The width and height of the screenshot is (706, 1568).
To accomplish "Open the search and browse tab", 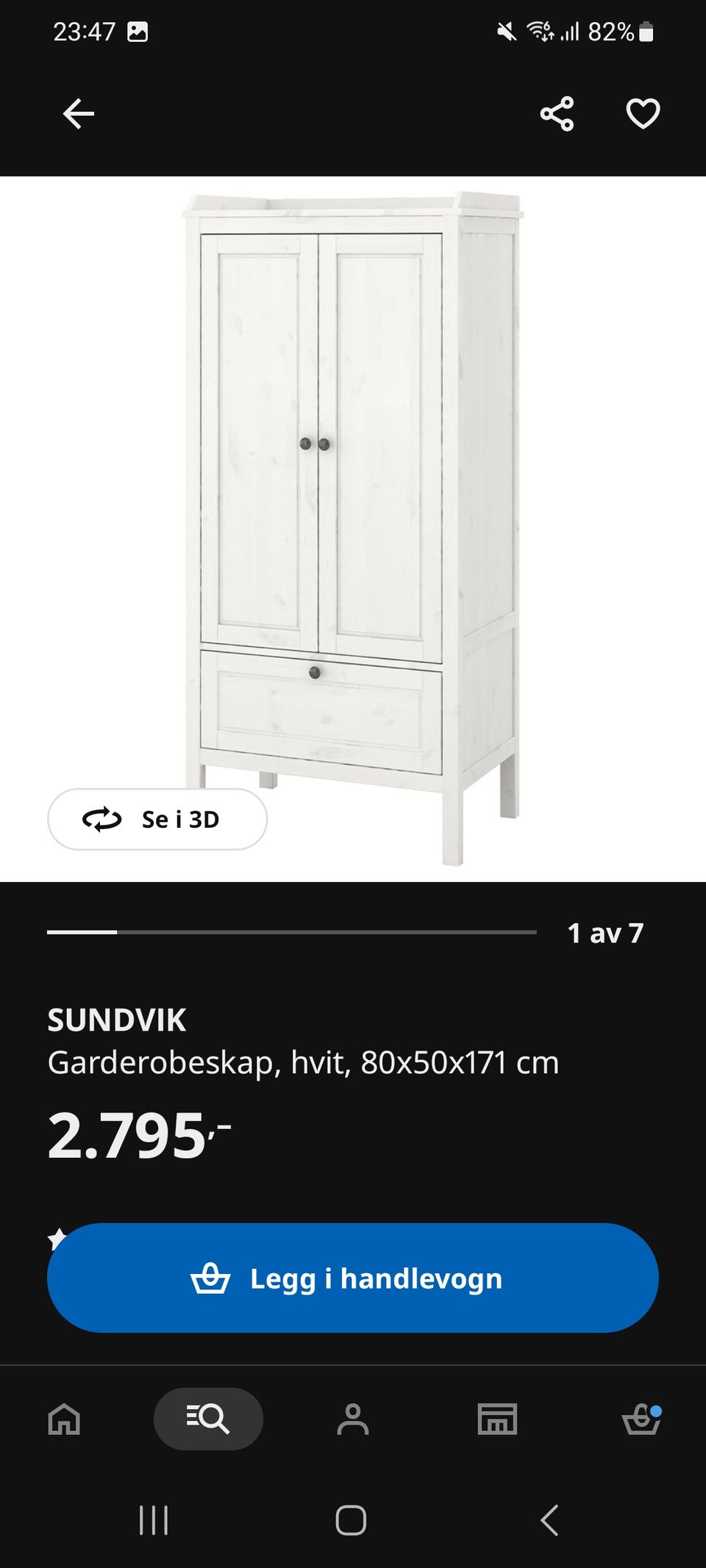I will [x=208, y=1419].
